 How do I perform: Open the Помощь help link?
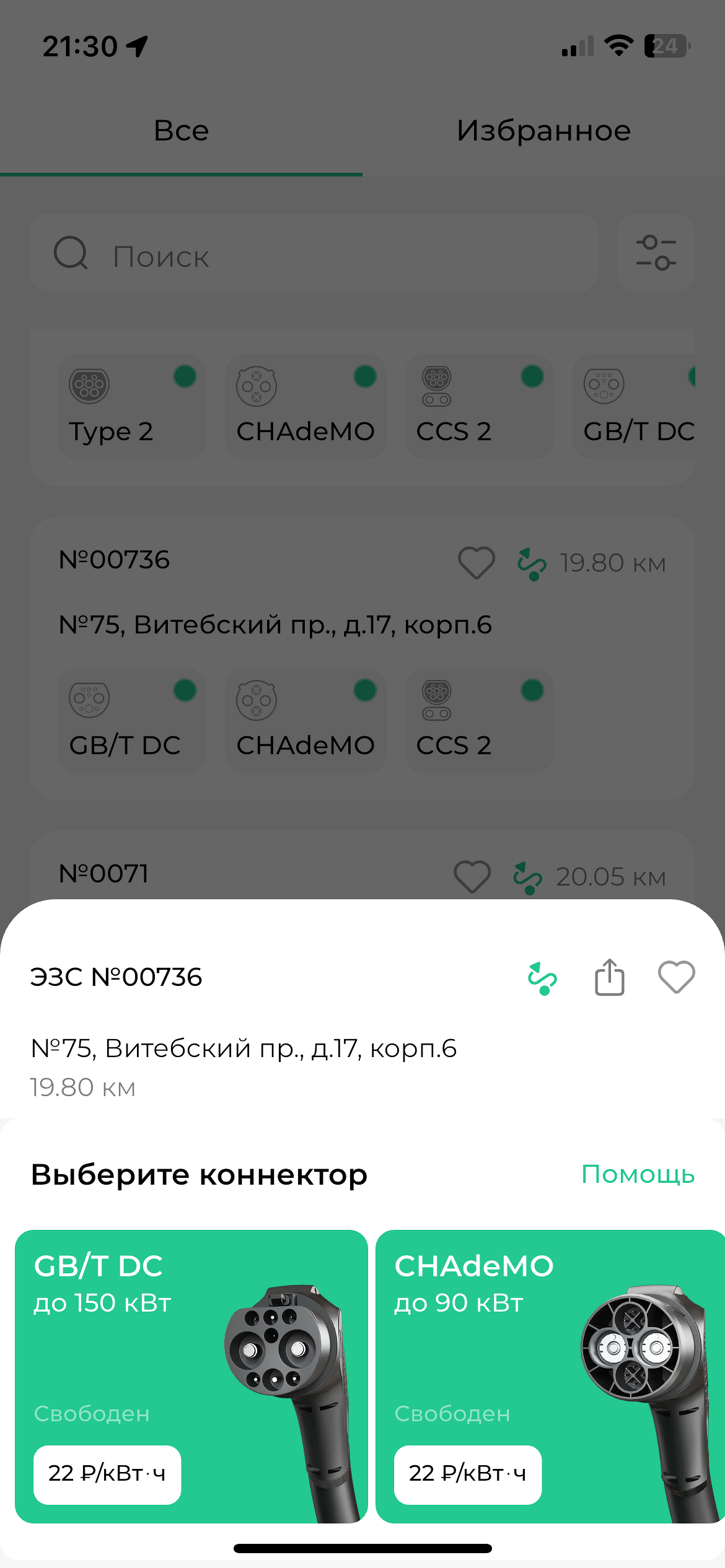[x=638, y=1174]
